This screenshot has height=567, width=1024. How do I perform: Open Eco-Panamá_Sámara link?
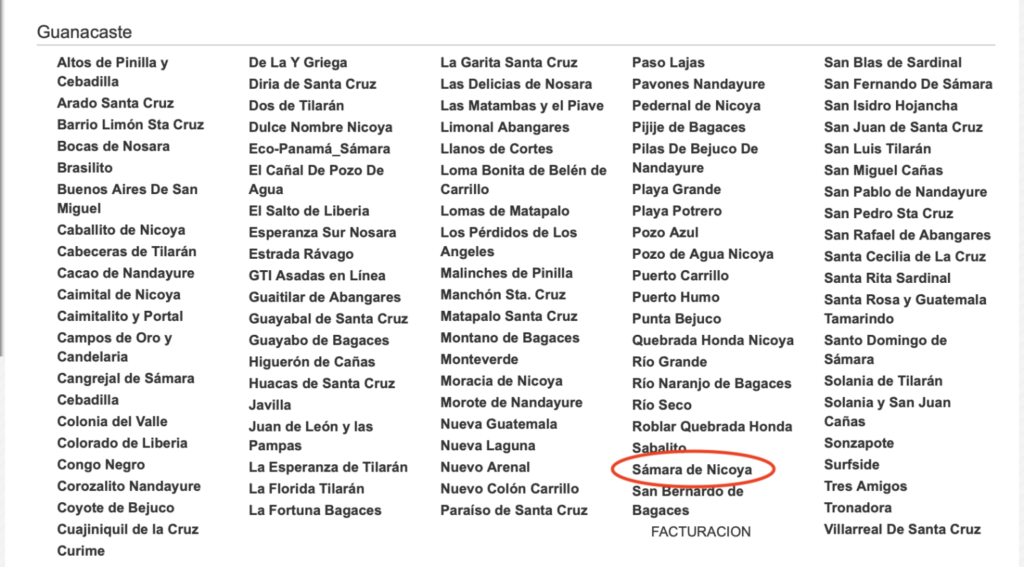319,149
